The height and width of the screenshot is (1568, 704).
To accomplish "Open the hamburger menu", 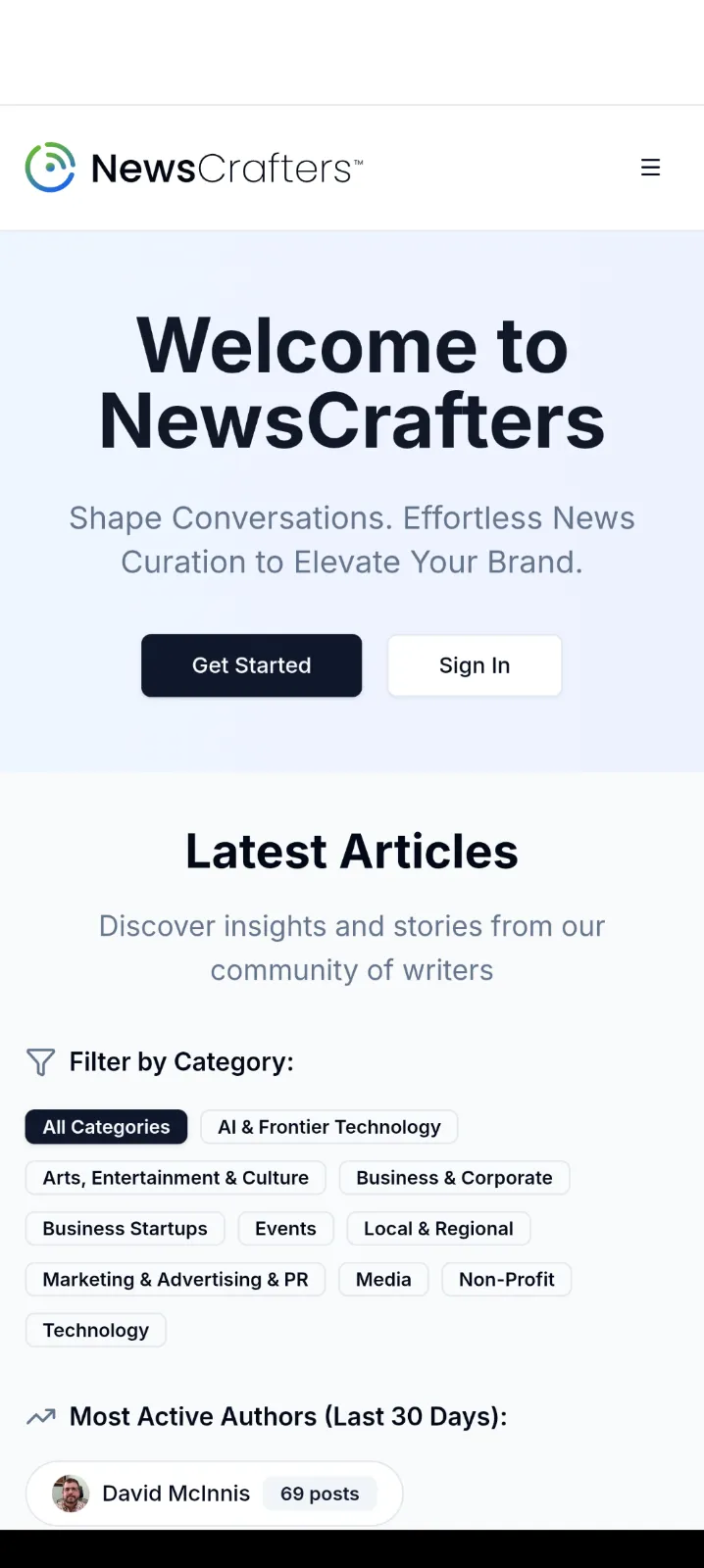I will pyautogui.click(x=650, y=168).
